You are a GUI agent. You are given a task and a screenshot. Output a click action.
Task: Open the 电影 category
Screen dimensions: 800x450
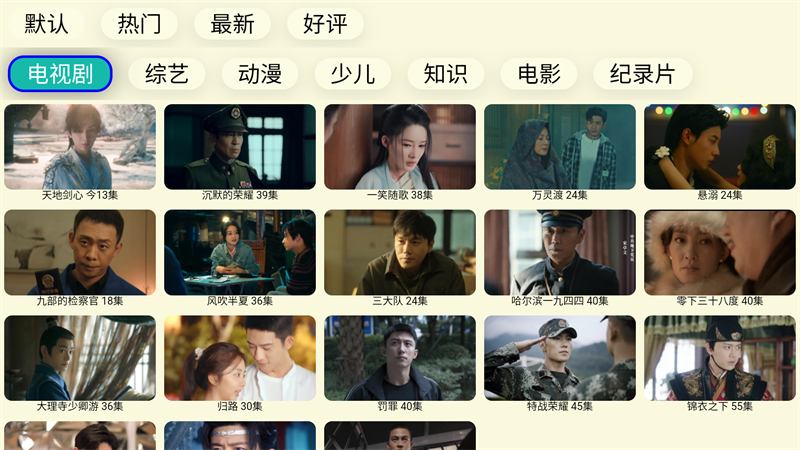click(x=539, y=73)
